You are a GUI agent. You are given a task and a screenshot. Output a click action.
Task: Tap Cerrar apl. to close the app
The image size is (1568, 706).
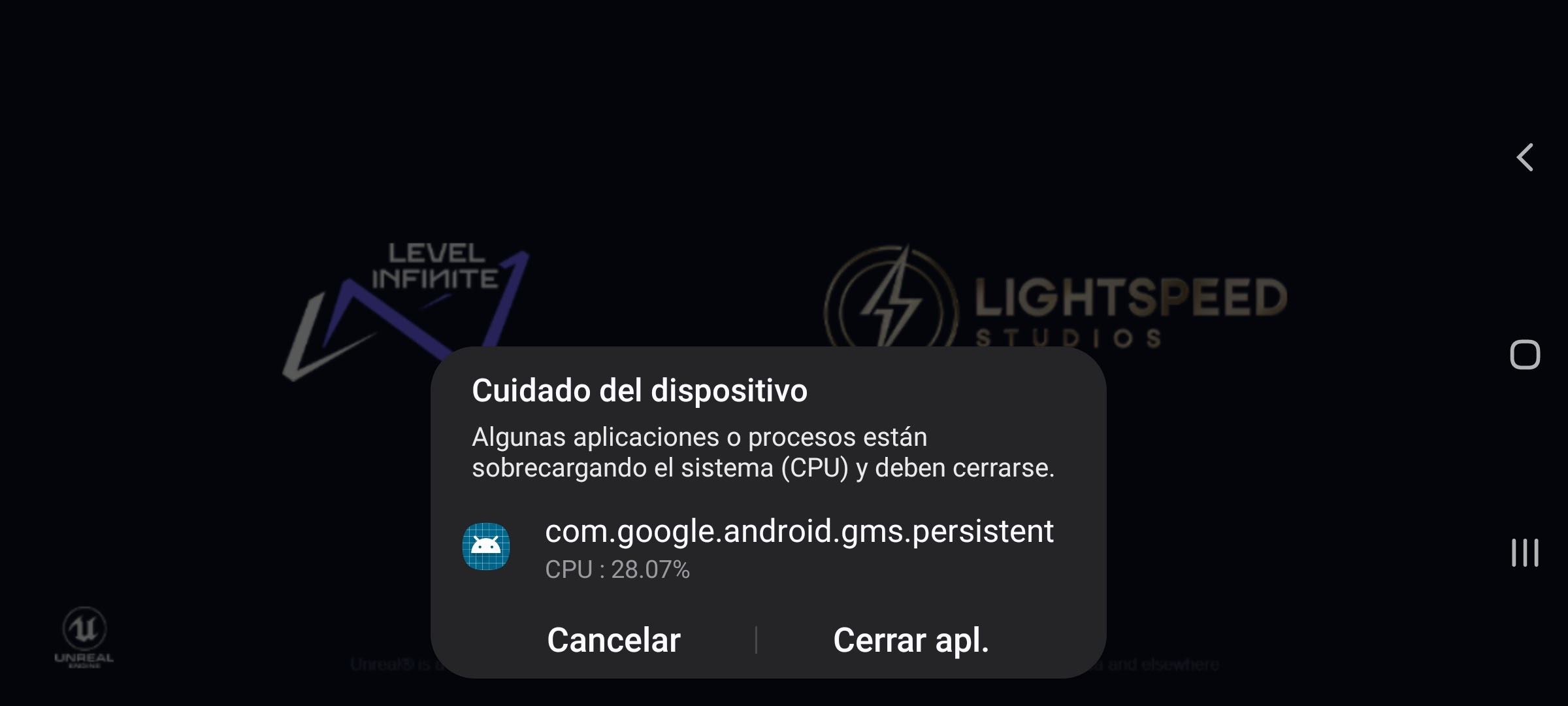coord(911,640)
